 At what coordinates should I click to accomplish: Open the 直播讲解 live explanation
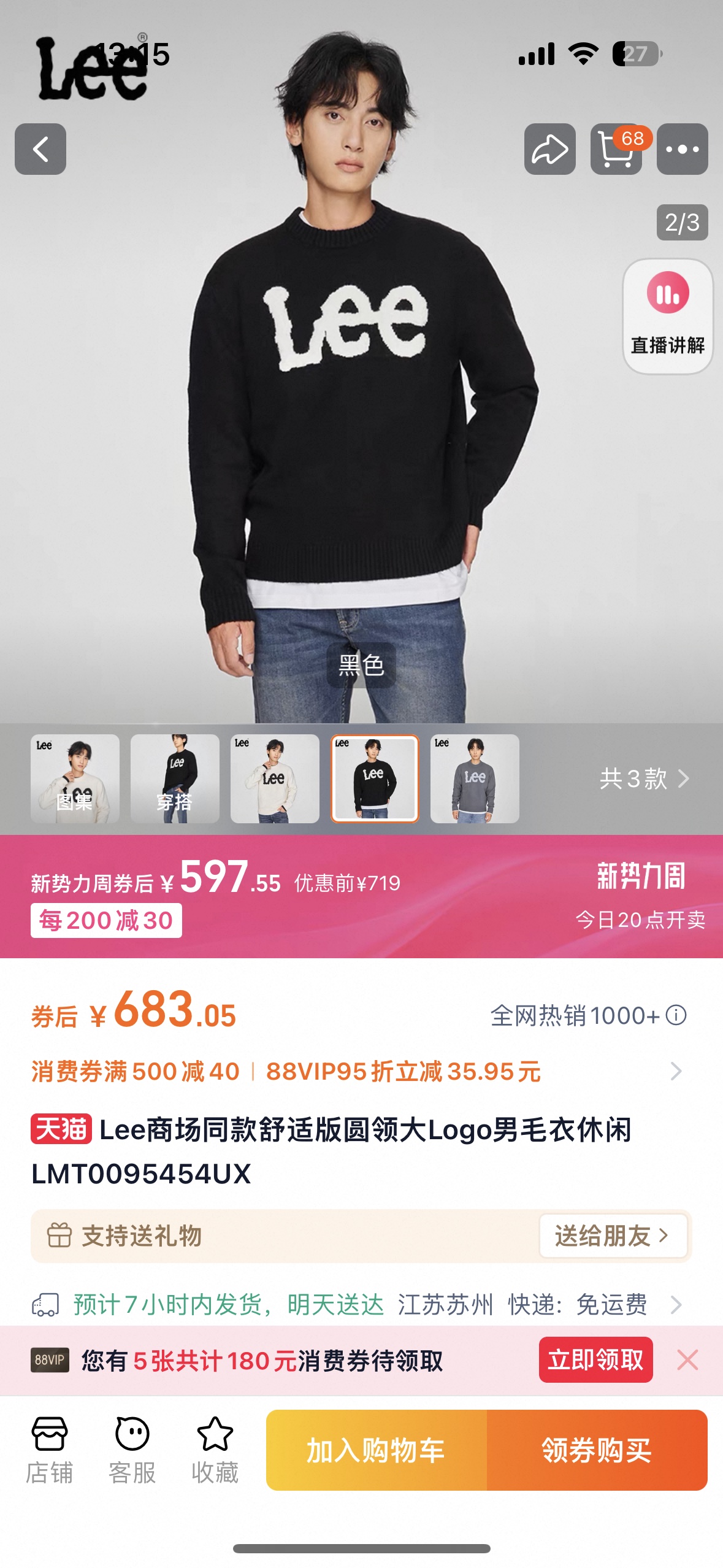click(667, 316)
